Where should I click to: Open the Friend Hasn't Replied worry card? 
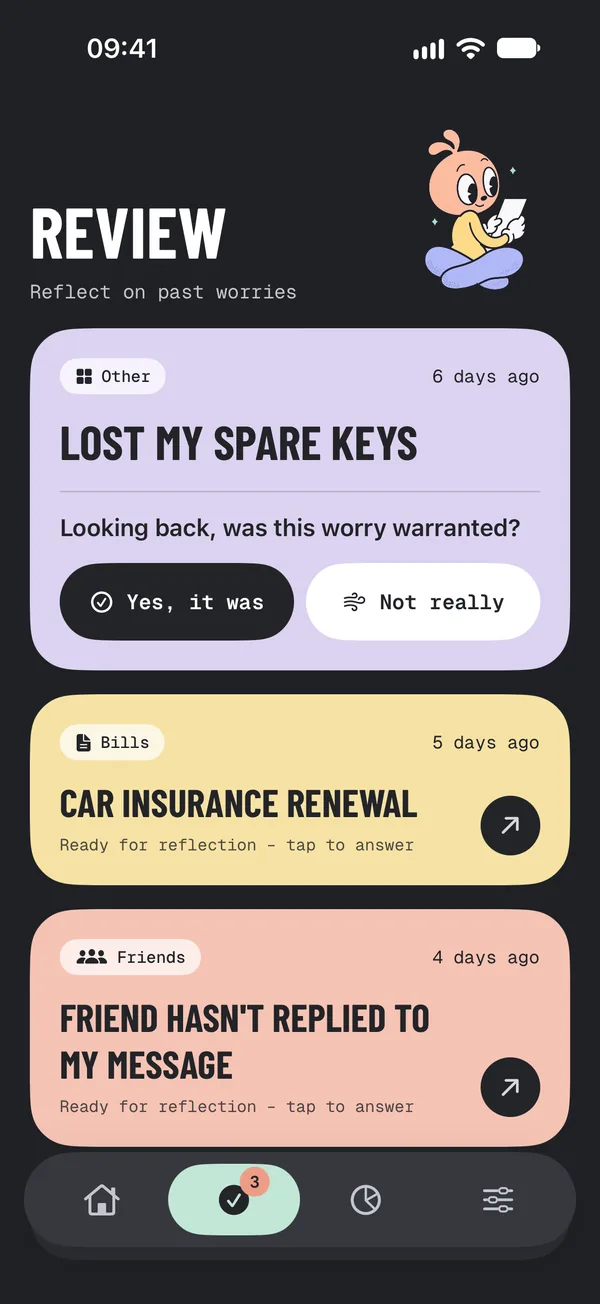[x=300, y=1028]
